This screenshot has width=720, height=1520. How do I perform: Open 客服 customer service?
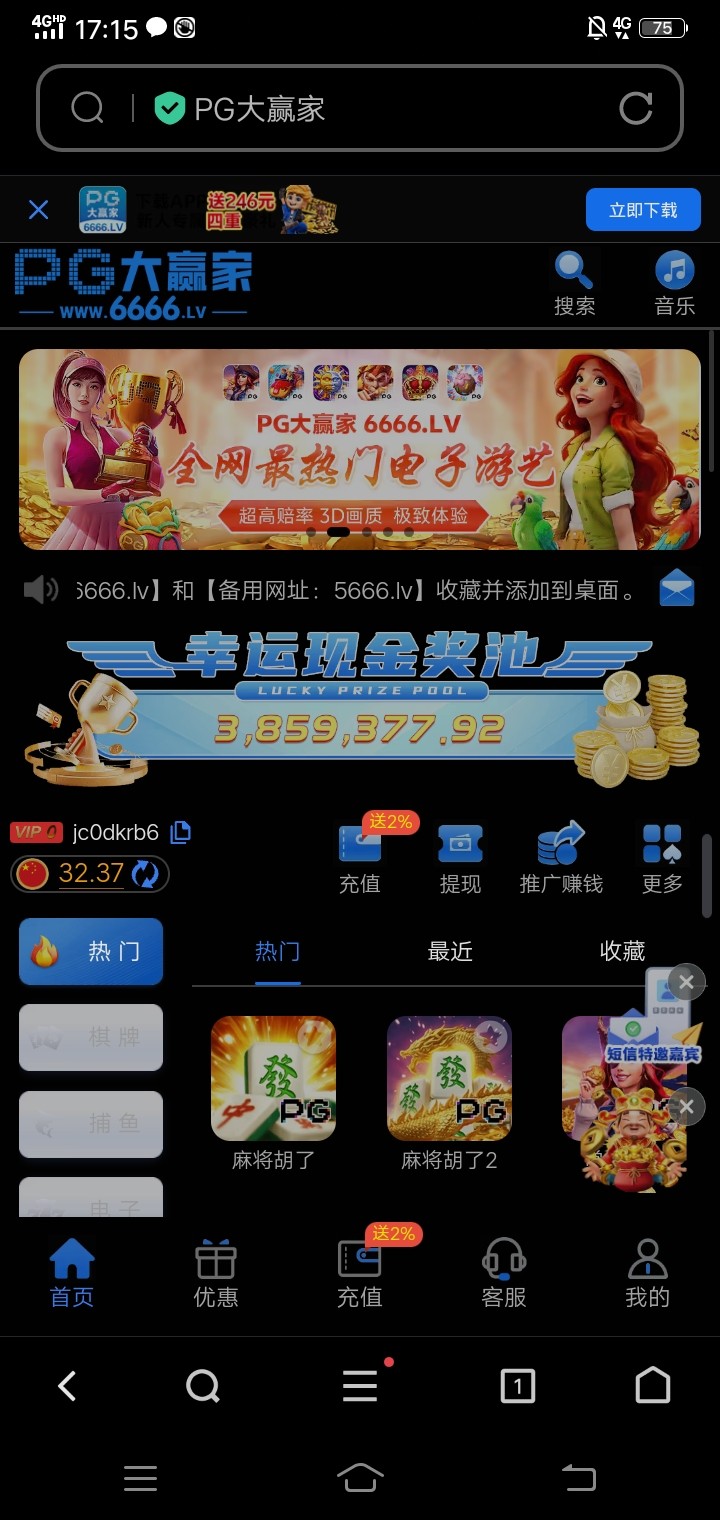point(504,1273)
